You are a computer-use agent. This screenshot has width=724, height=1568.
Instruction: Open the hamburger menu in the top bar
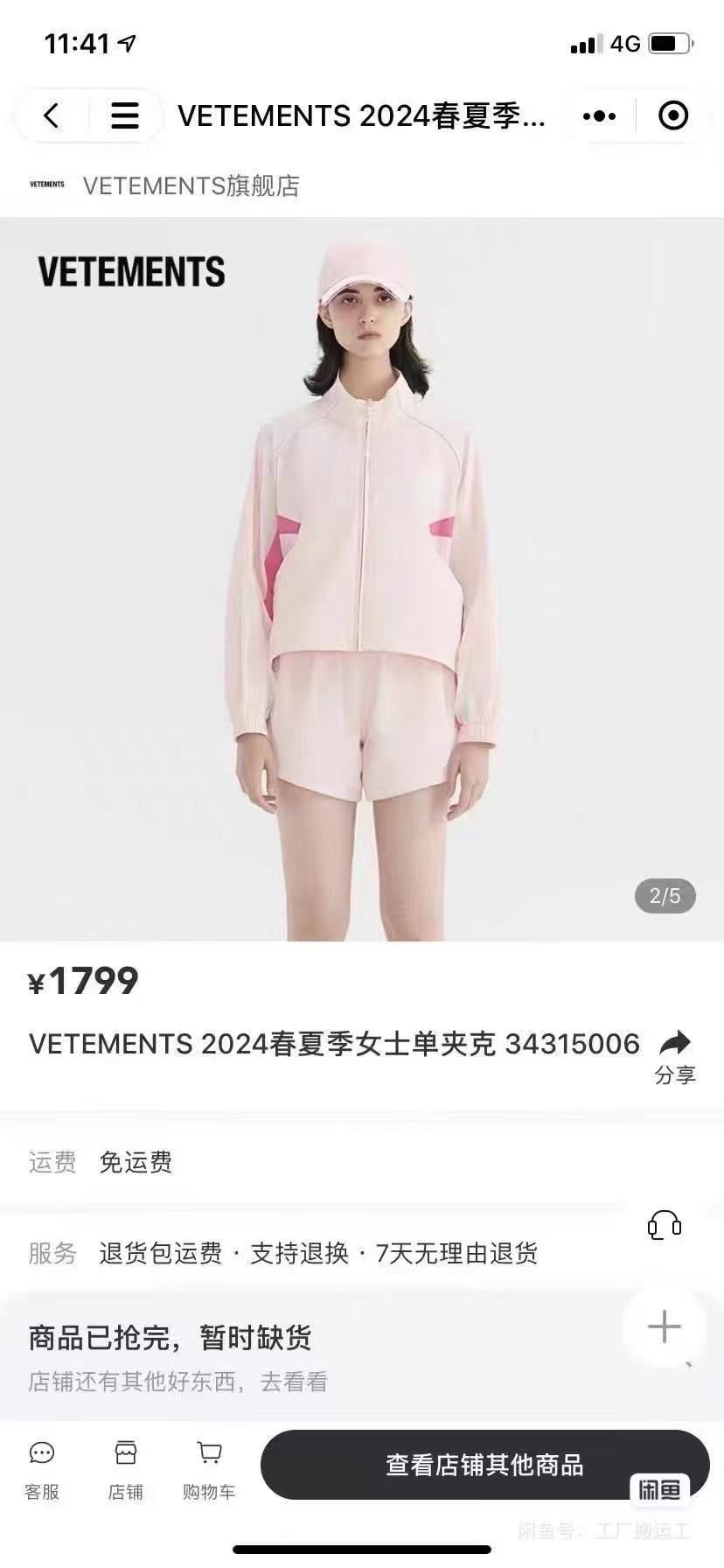(x=124, y=115)
